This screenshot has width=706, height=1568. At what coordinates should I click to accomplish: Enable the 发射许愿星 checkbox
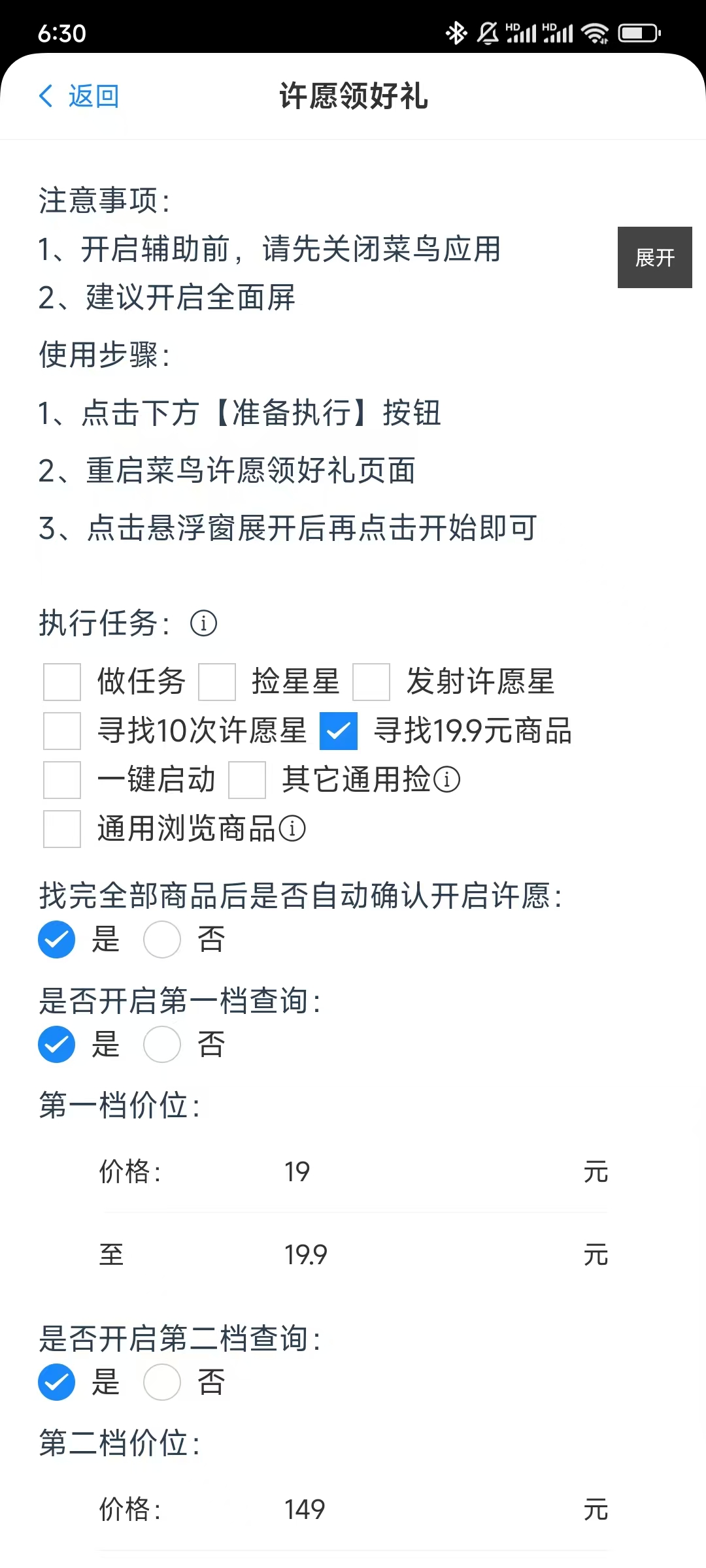coord(371,682)
